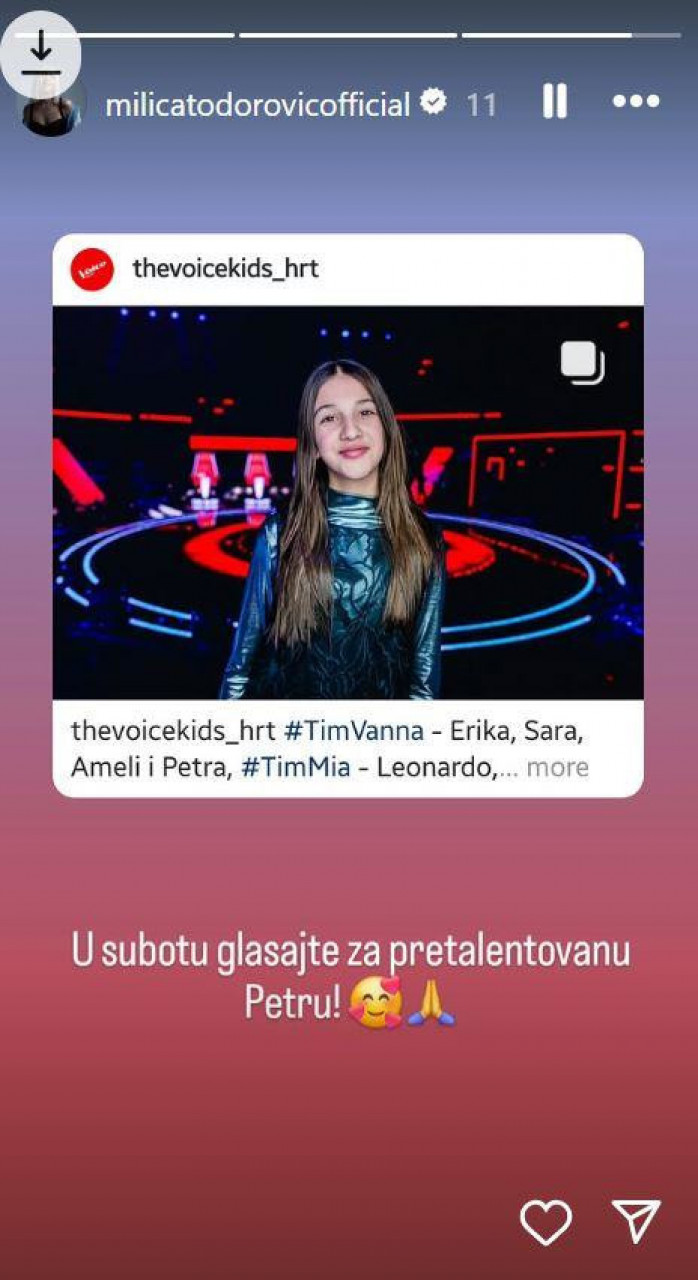Screen dimensions: 698x1280
Task: Pause the story playback
Action: click(555, 102)
